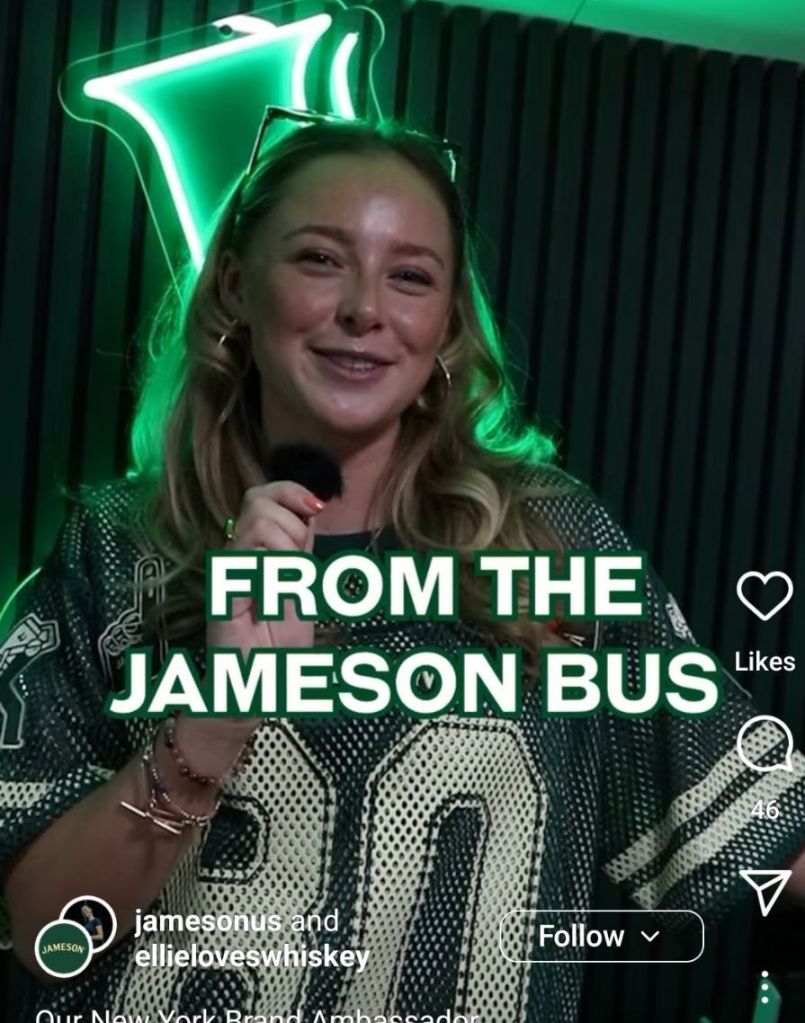Image resolution: width=805 pixels, height=1023 pixels.
Task: Like this reel with the heart icon
Action: 764,596
